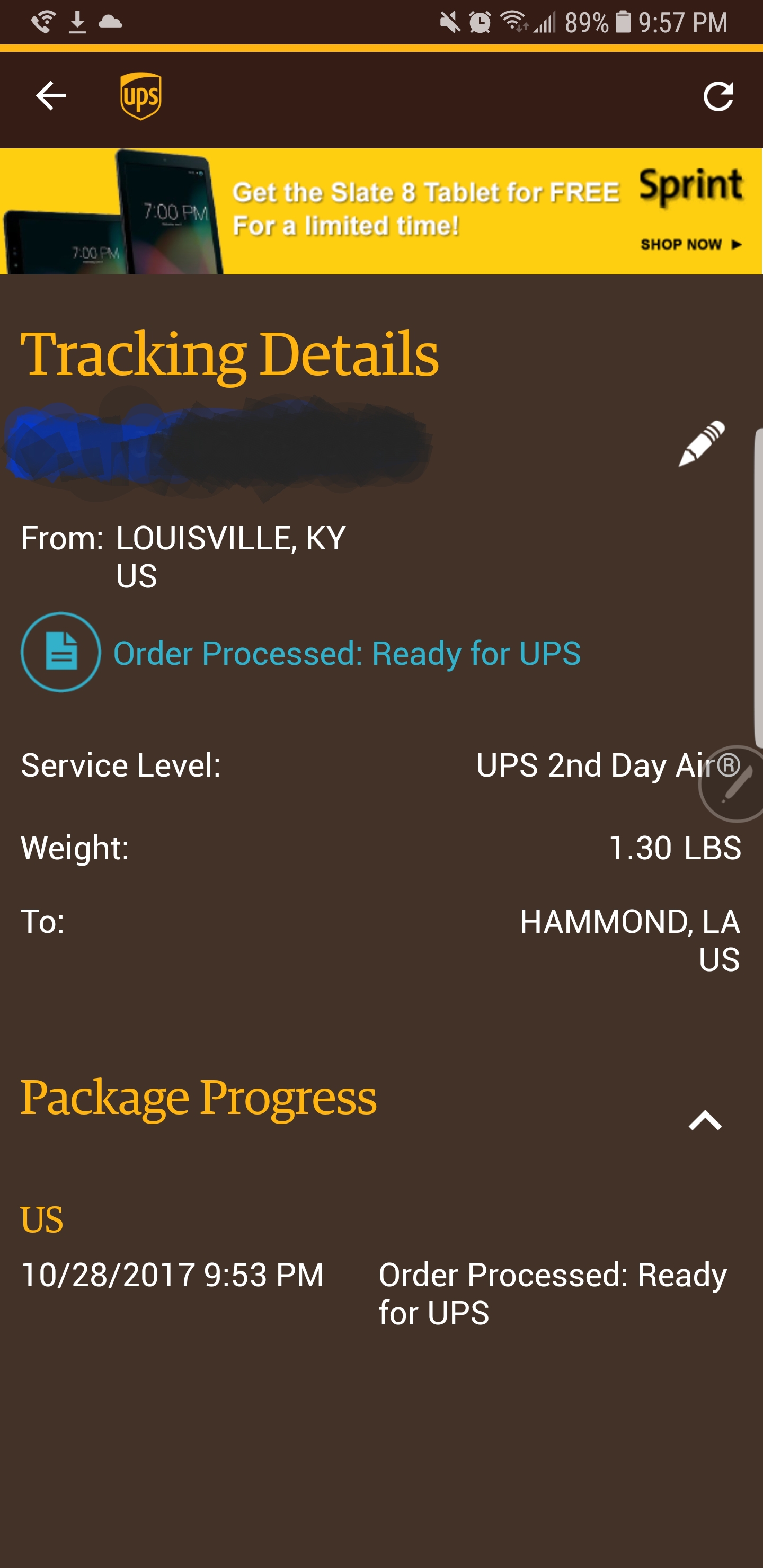Screen dimensions: 763x1568
Task: Go back using the arrow icon
Action: click(x=50, y=96)
